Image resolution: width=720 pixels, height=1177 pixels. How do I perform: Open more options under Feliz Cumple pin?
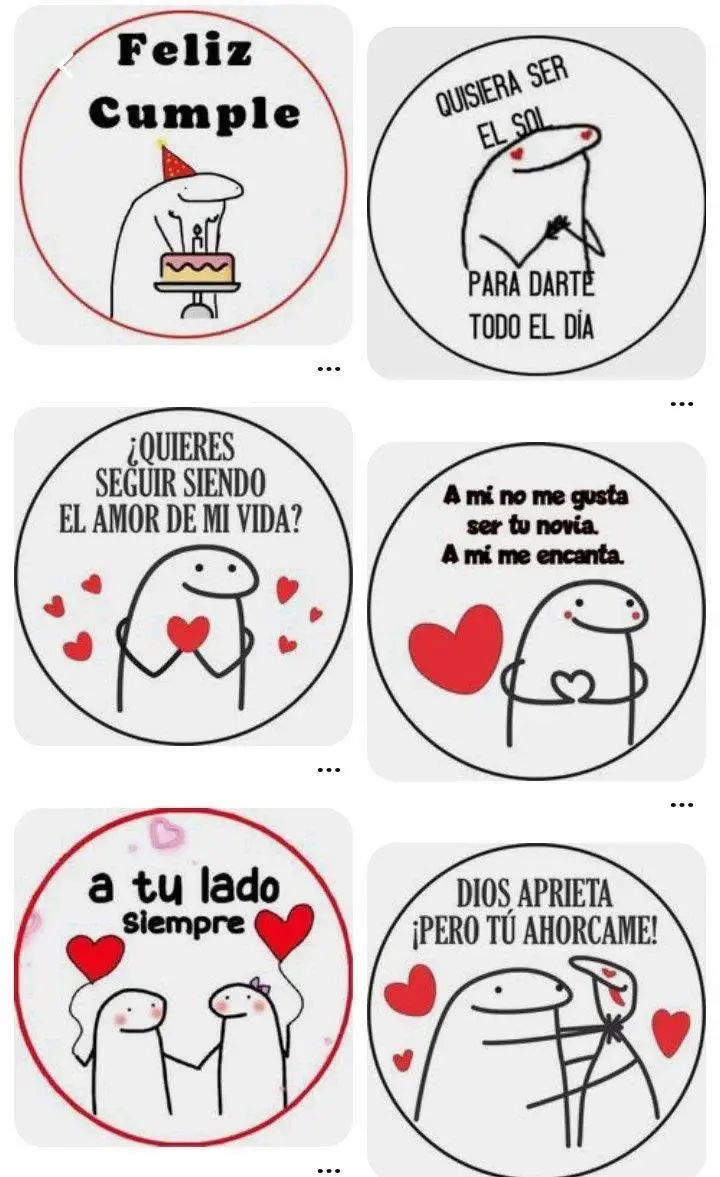[328, 368]
